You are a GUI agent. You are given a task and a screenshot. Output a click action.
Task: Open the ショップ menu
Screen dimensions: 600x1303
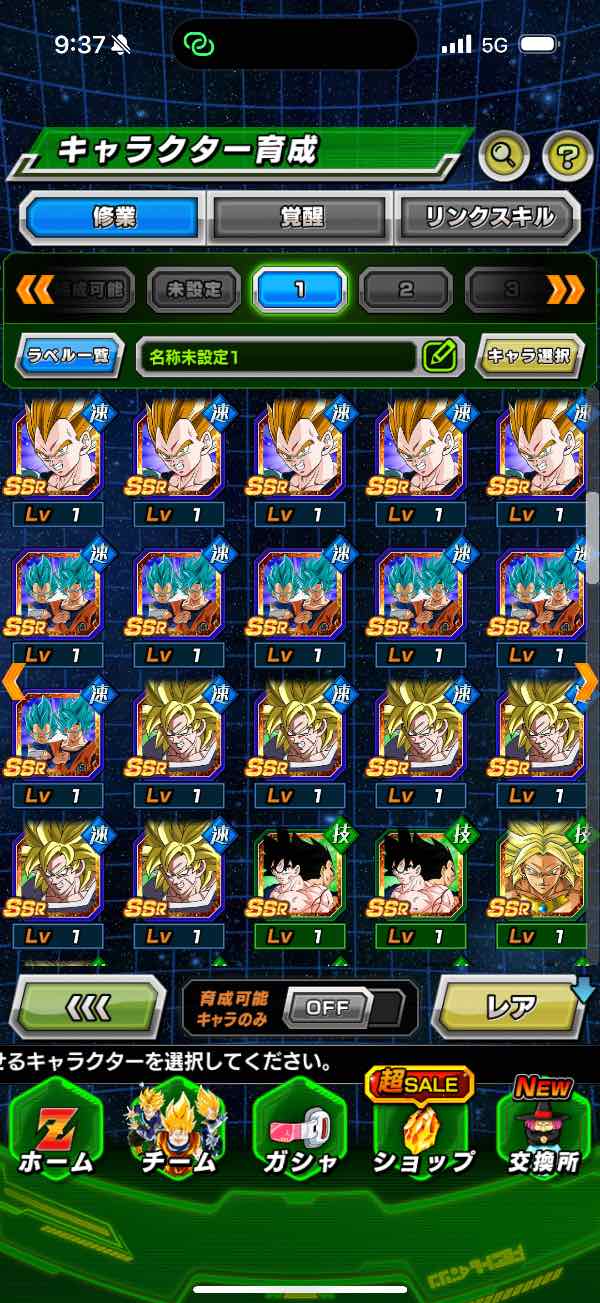tap(422, 1133)
